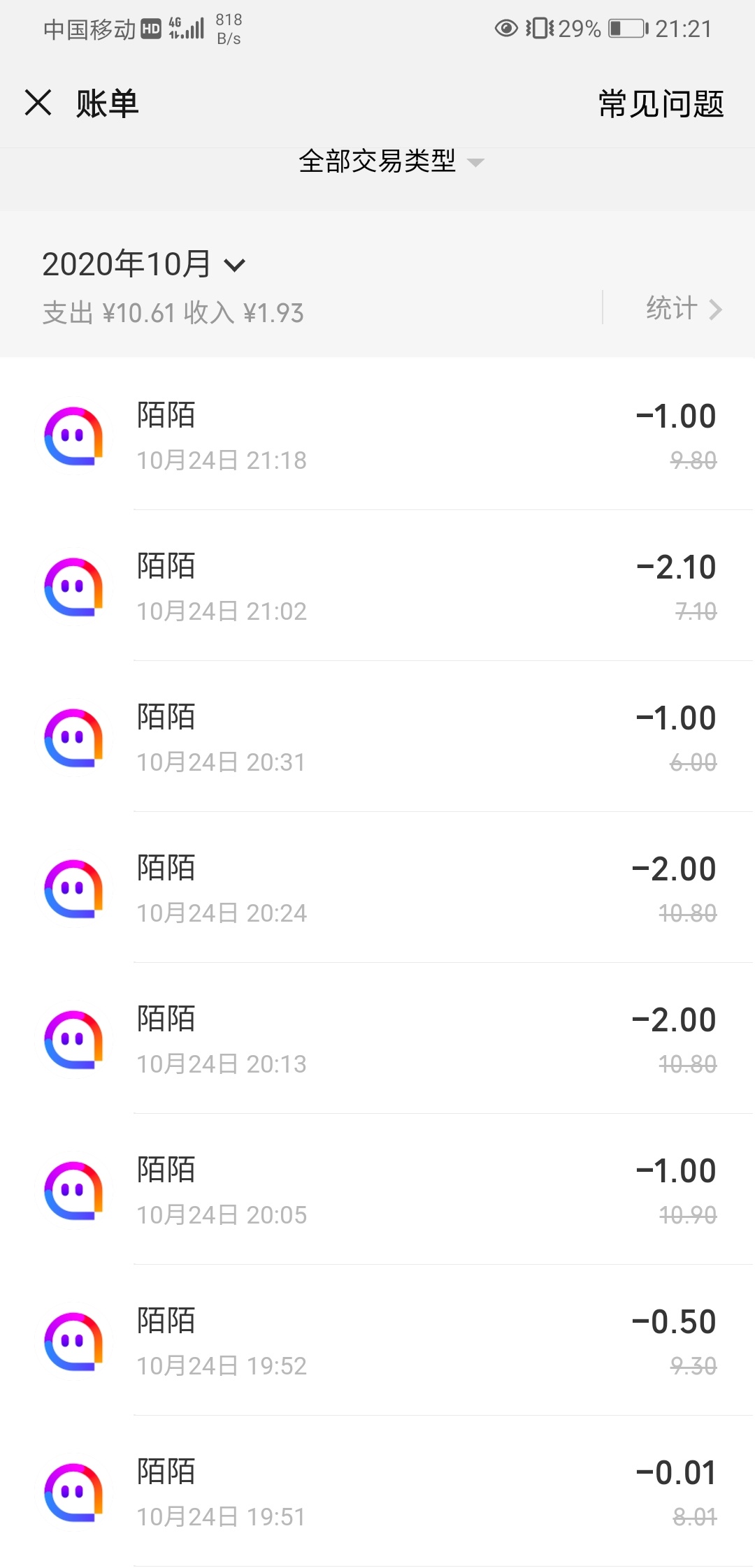Viewport: 755px width, 1568px height.
Task: Expand the 全部交易类型 filter dropdown
Action: (391, 161)
